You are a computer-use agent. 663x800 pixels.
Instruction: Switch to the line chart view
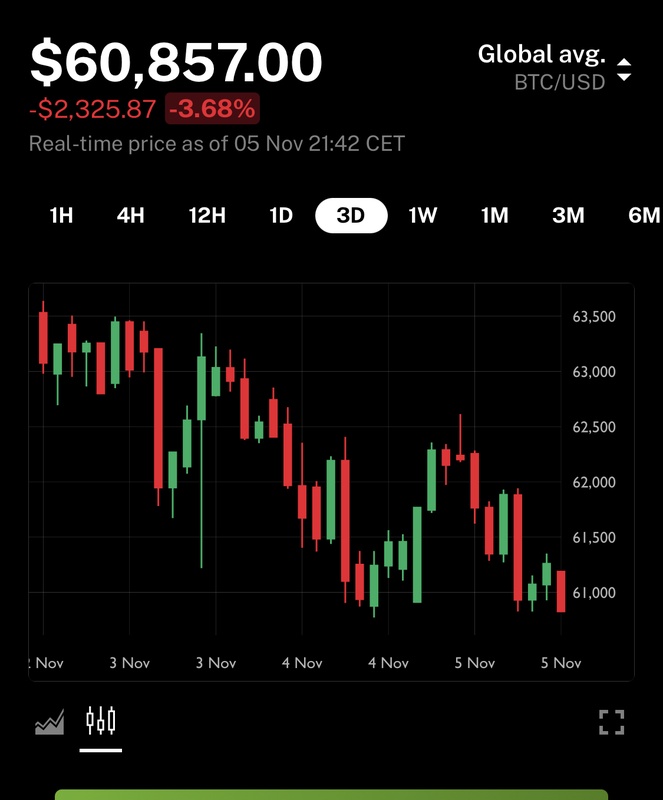coord(50,722)
